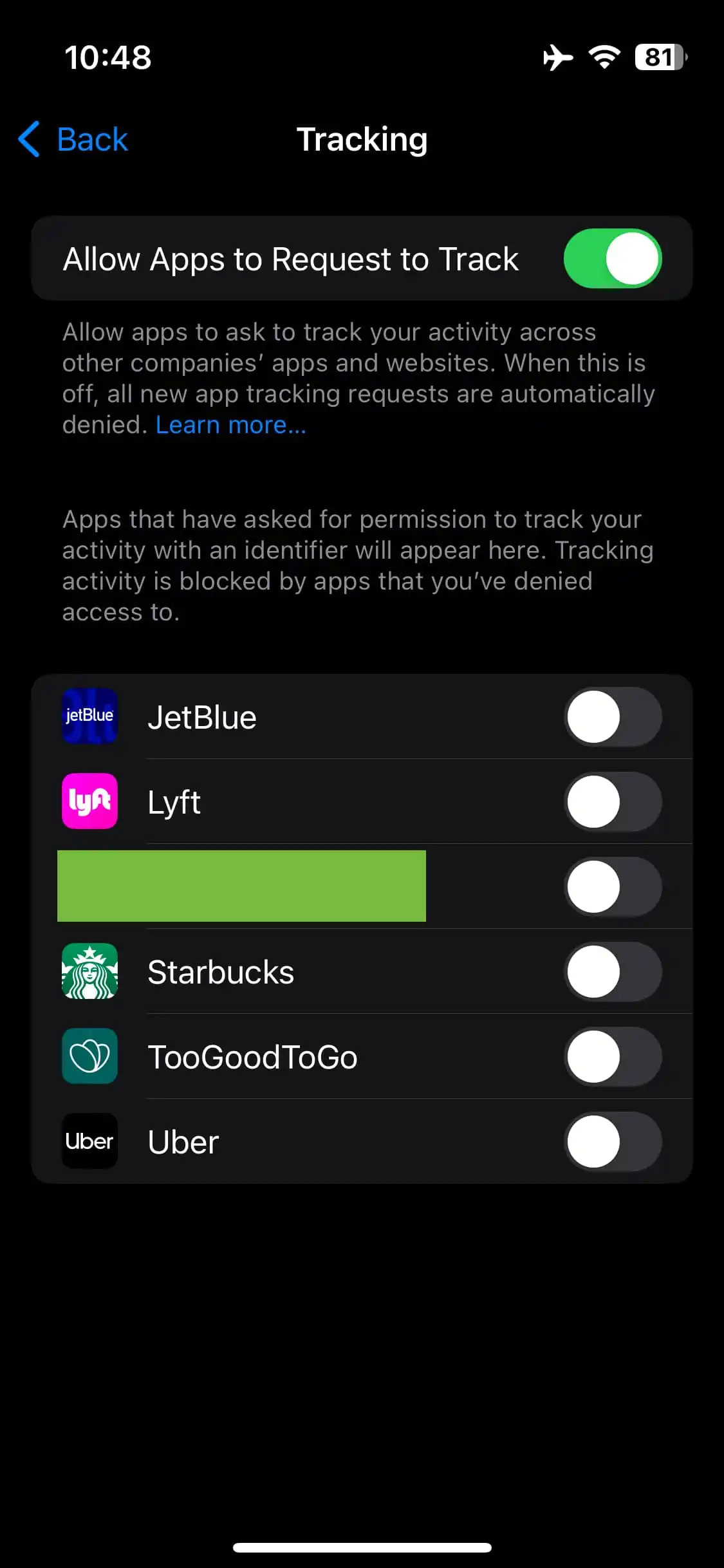Toggle tracking for TooGoodToGo

tap(613, 1056)
